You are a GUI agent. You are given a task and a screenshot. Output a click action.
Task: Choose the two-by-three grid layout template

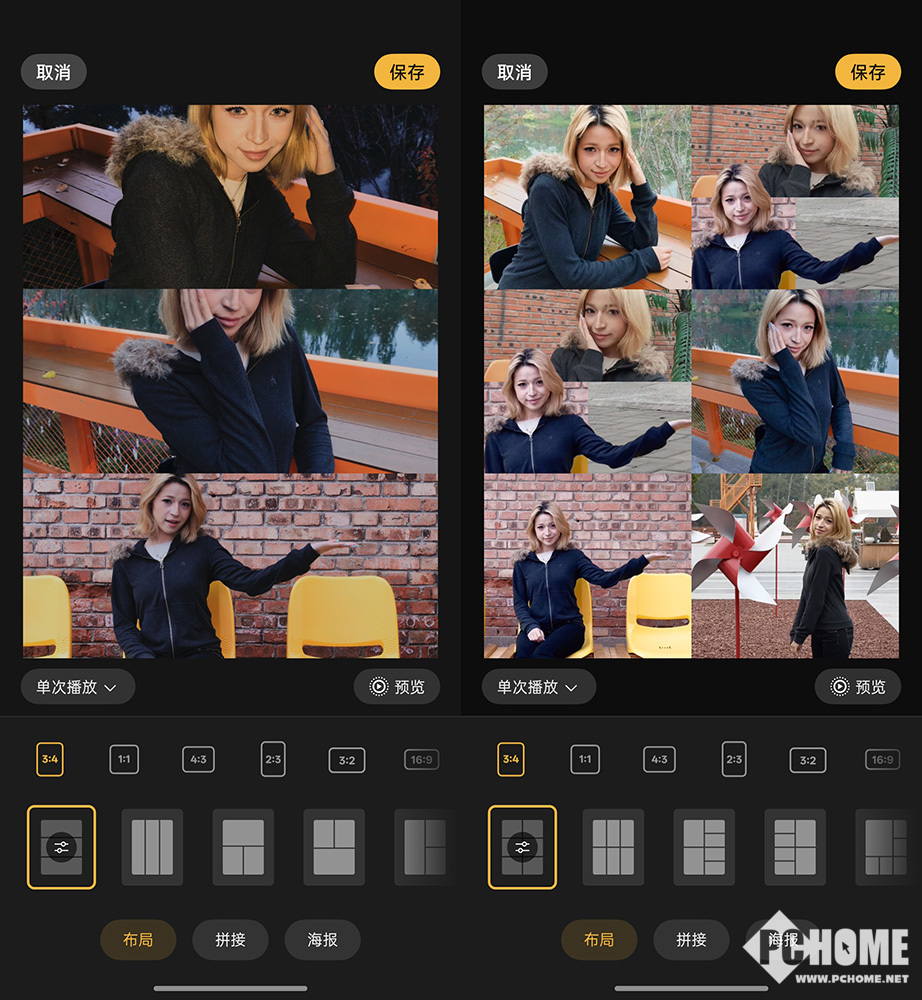(613, 847)
